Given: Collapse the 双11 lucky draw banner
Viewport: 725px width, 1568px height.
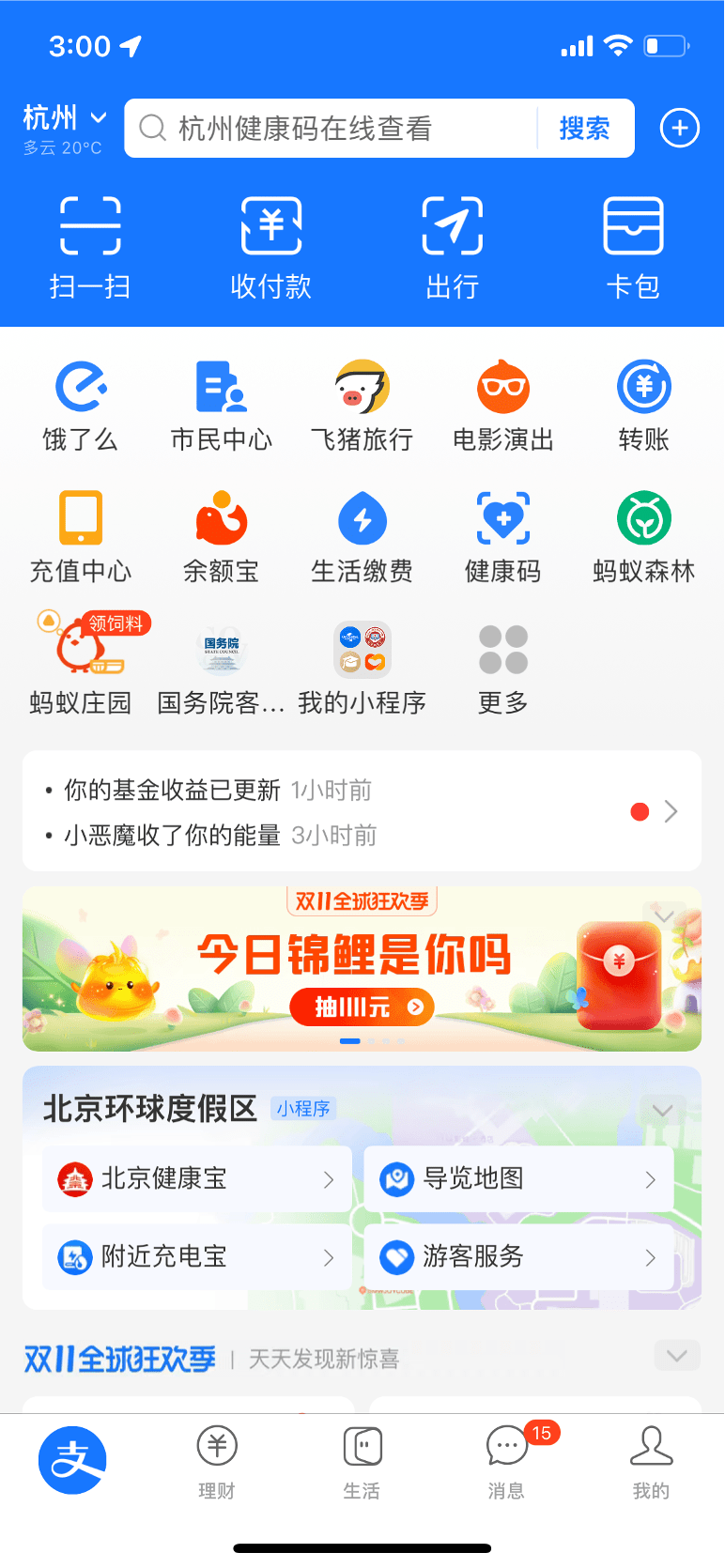Looking at the screenshot, I should click(x=665, y=915).
